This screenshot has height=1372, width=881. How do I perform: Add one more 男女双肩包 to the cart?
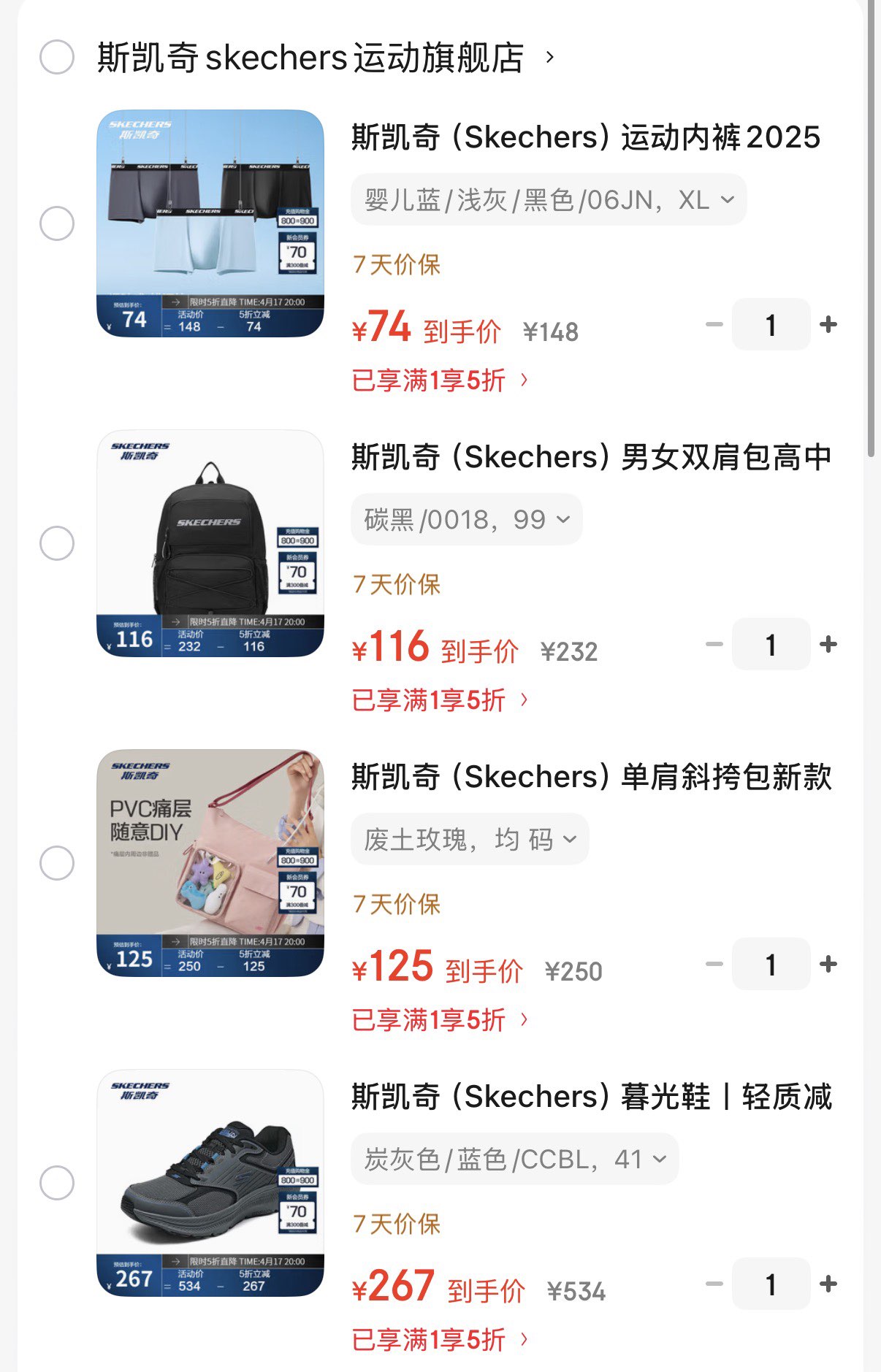point(828,645)
